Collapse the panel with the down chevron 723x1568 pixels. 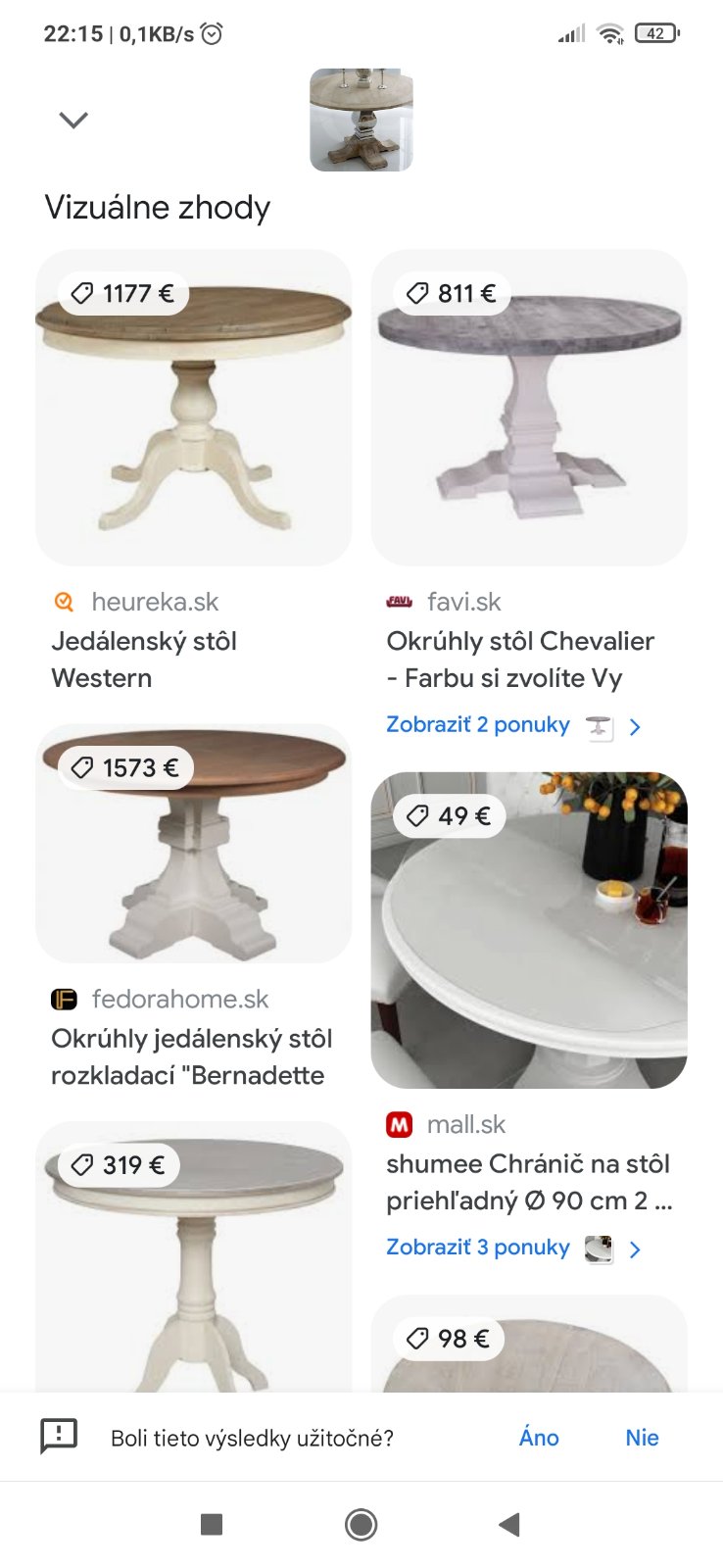tap(73, 120)
